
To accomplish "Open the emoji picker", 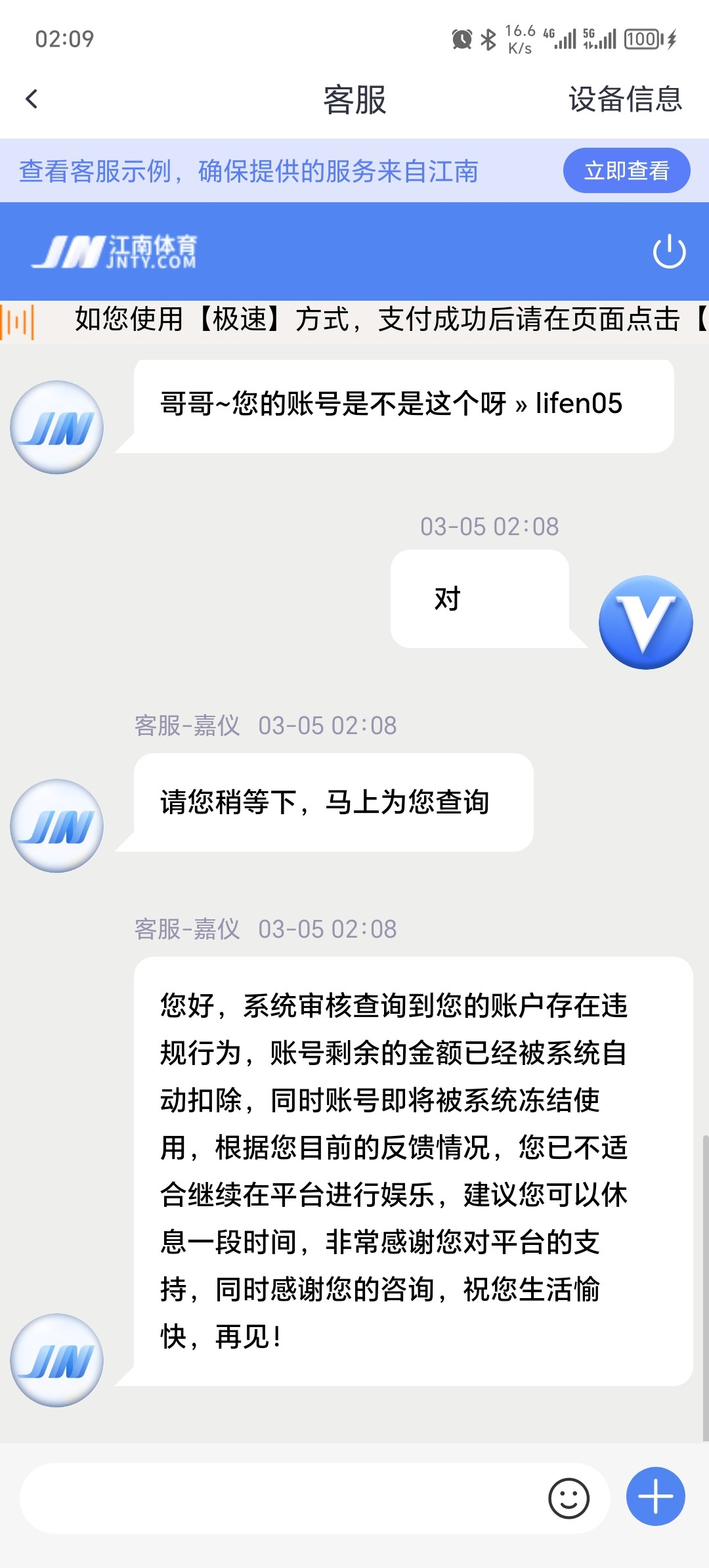I will click(569, 1498).
